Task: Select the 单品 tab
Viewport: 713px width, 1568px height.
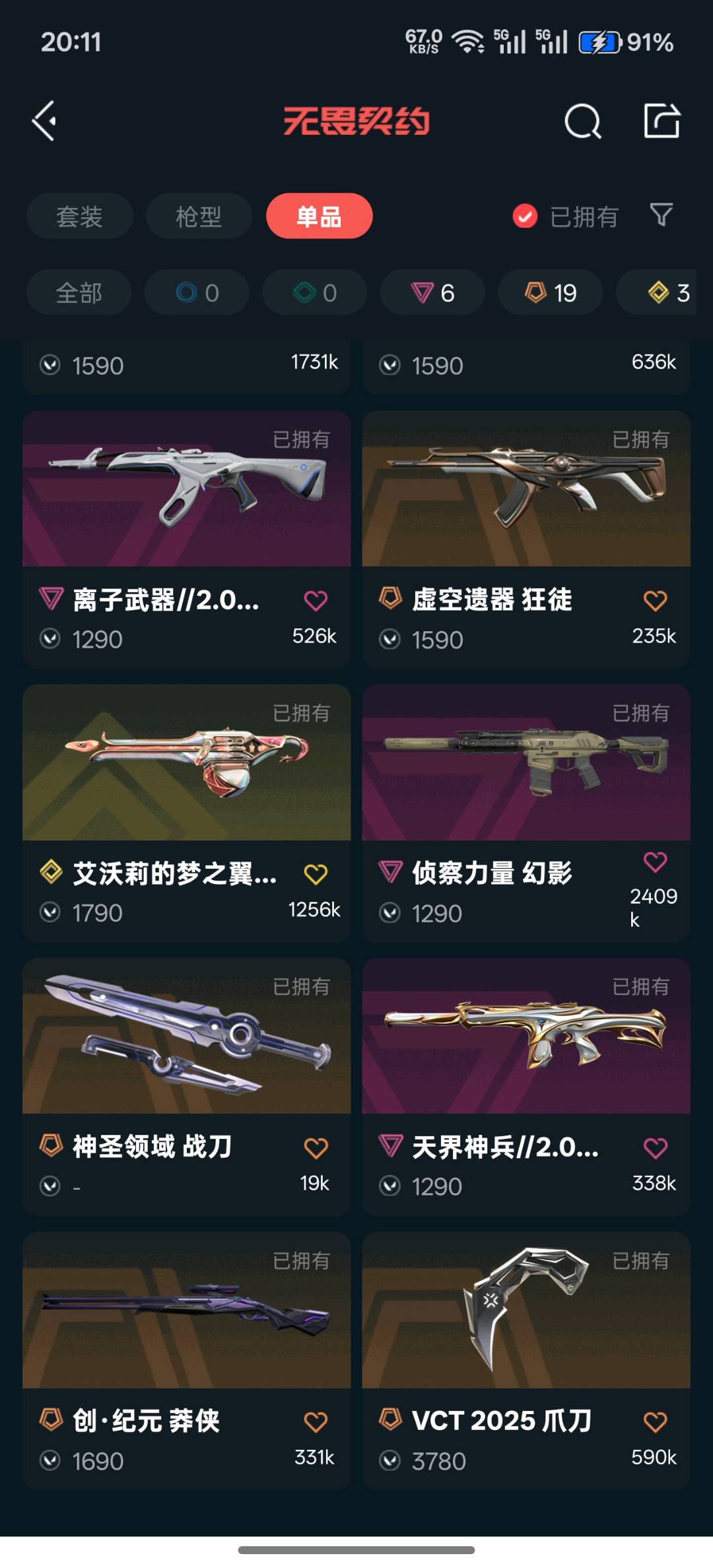Action: 319,217
